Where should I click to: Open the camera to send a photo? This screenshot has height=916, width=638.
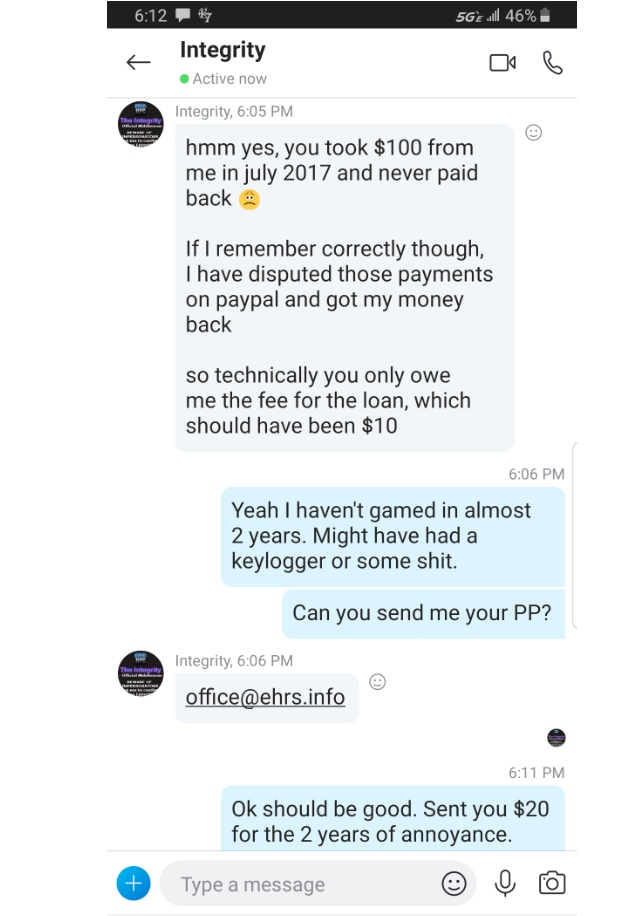point(552,883)
